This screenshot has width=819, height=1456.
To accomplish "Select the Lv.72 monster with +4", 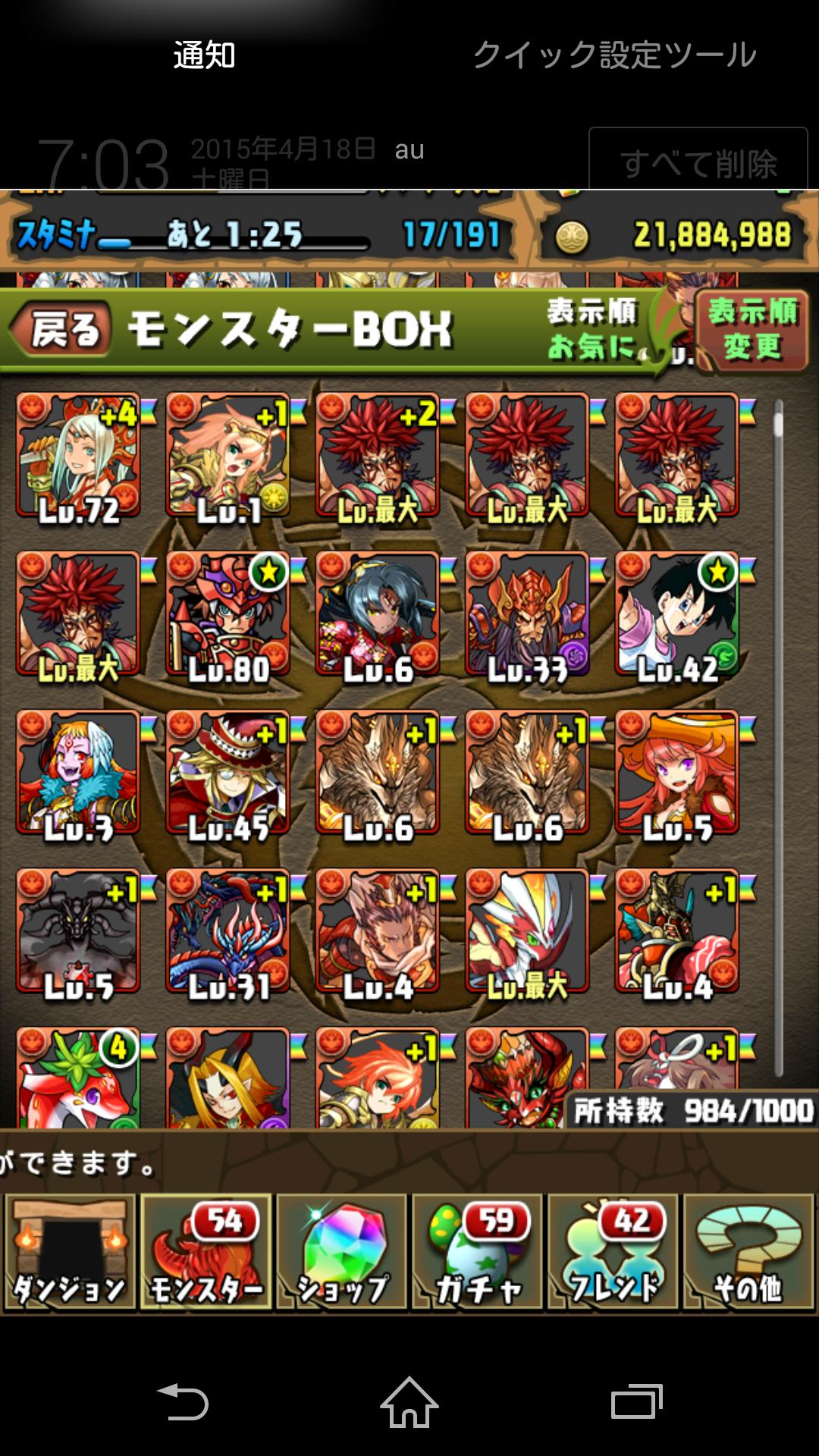I will (x=79, y=456).
